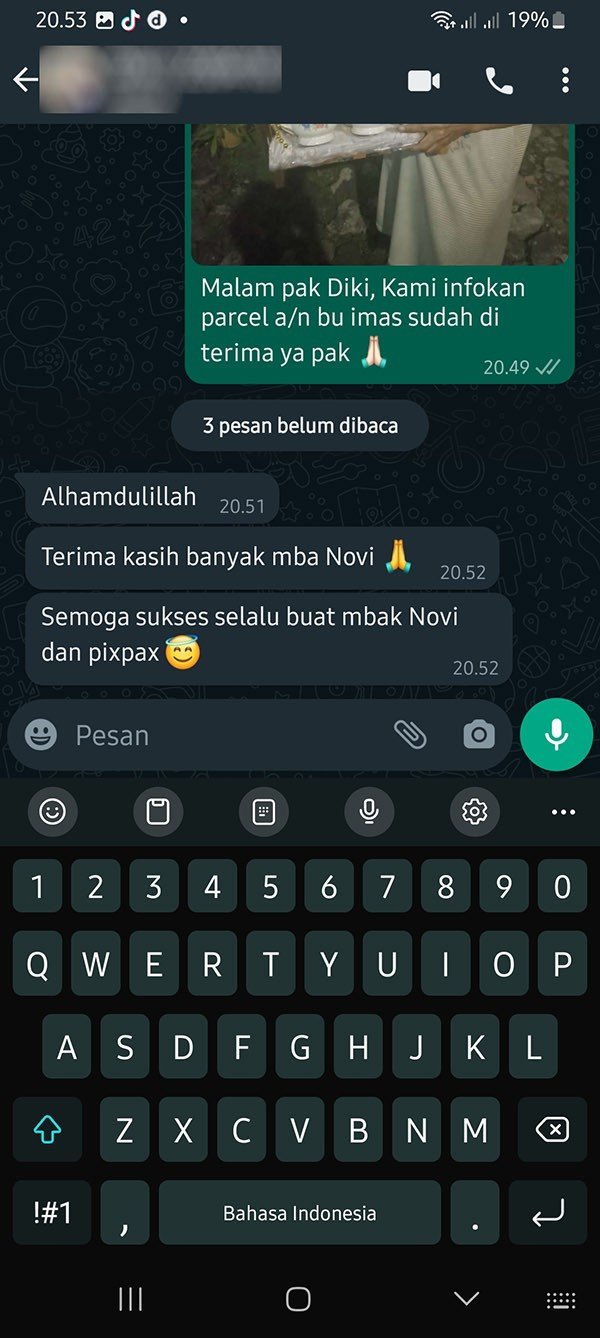
Task: Start a video call
Action: [424, 81]
